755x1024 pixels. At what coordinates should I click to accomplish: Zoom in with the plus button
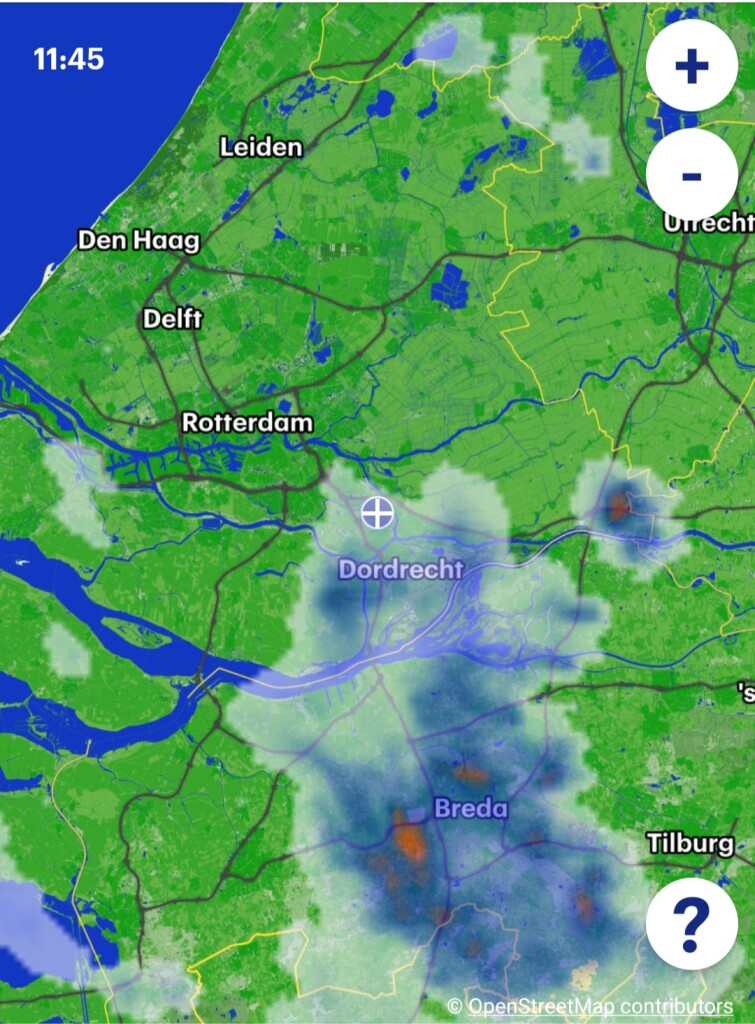692,65
